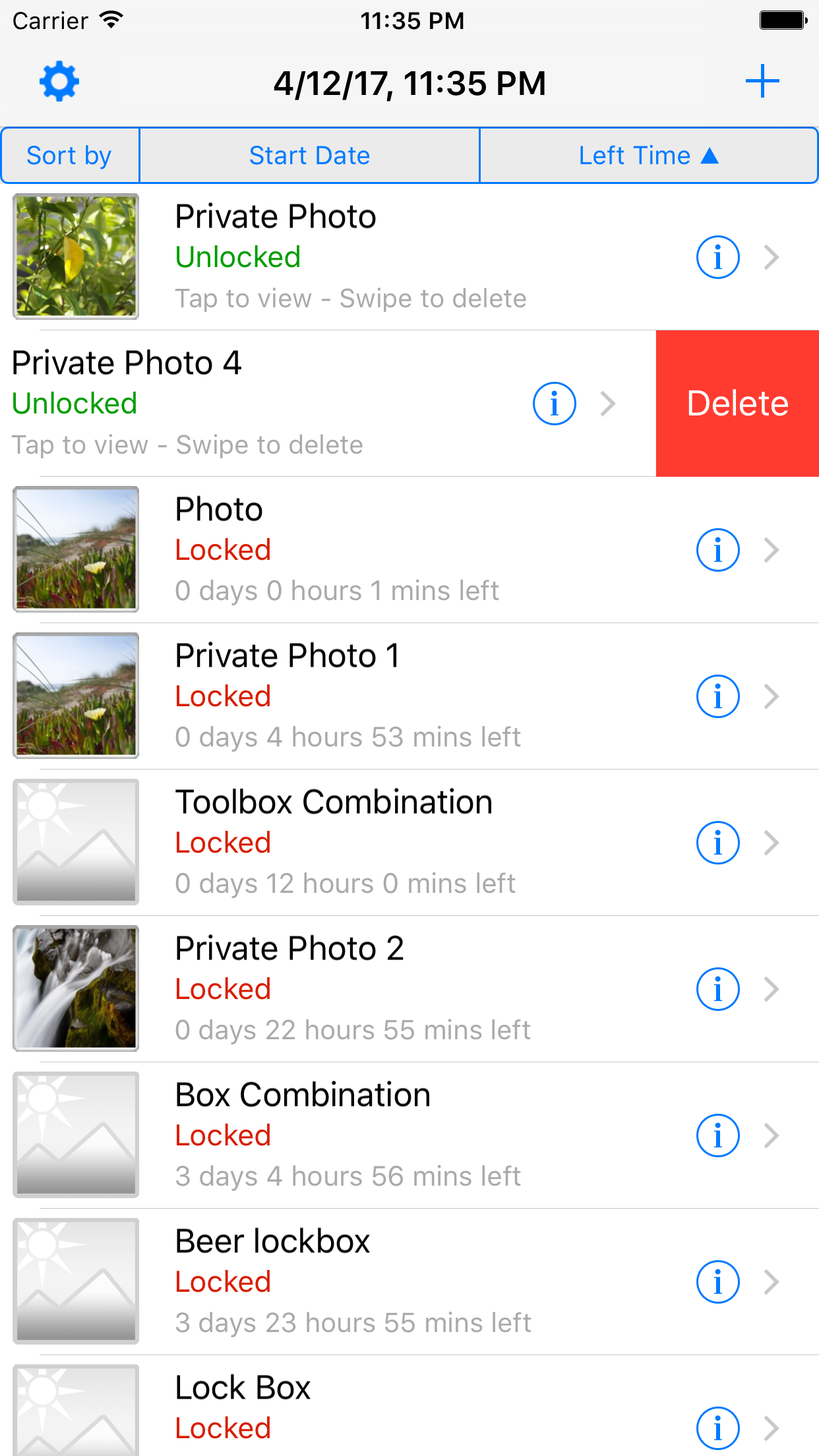Image resolution: width=819 pixels, height=1456 pixels.
Task: Show info for Private Photo
Action: (718, 257)
